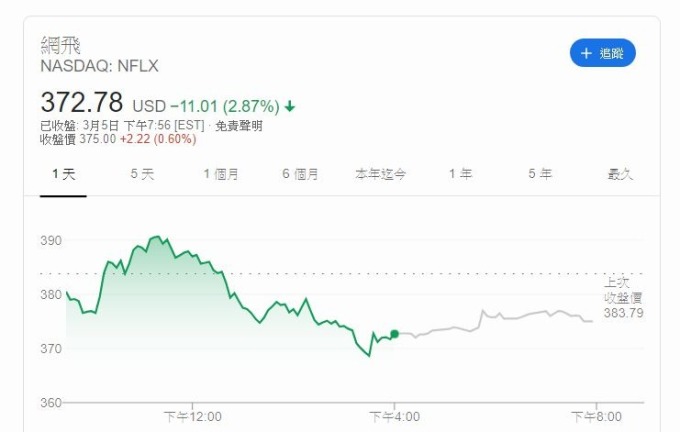
Task: Follow the NFLX stock with 追蹤 button
Action: tap(602, 53)
